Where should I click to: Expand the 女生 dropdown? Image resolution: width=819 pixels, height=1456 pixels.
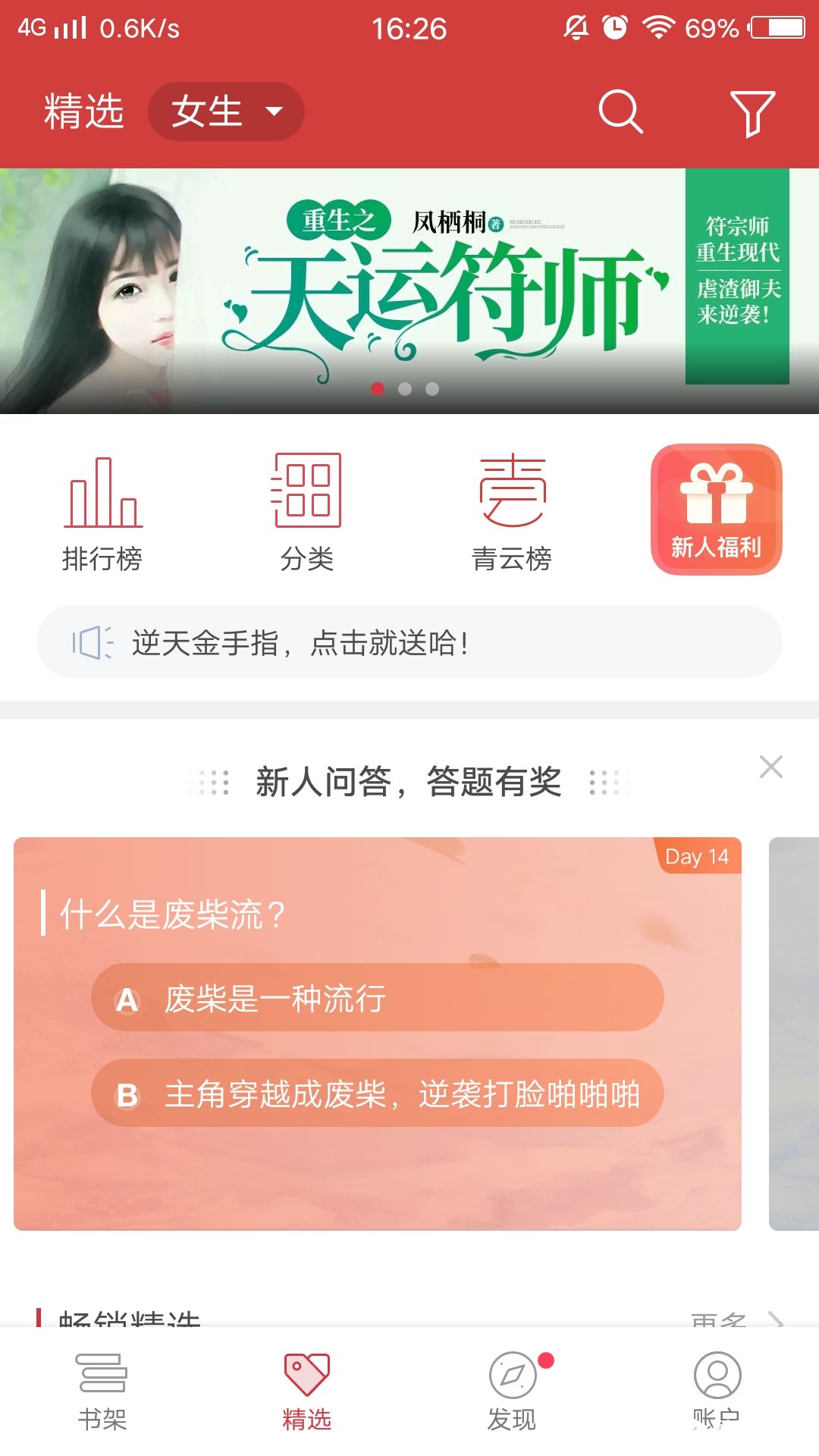click(x=226, y=111)
